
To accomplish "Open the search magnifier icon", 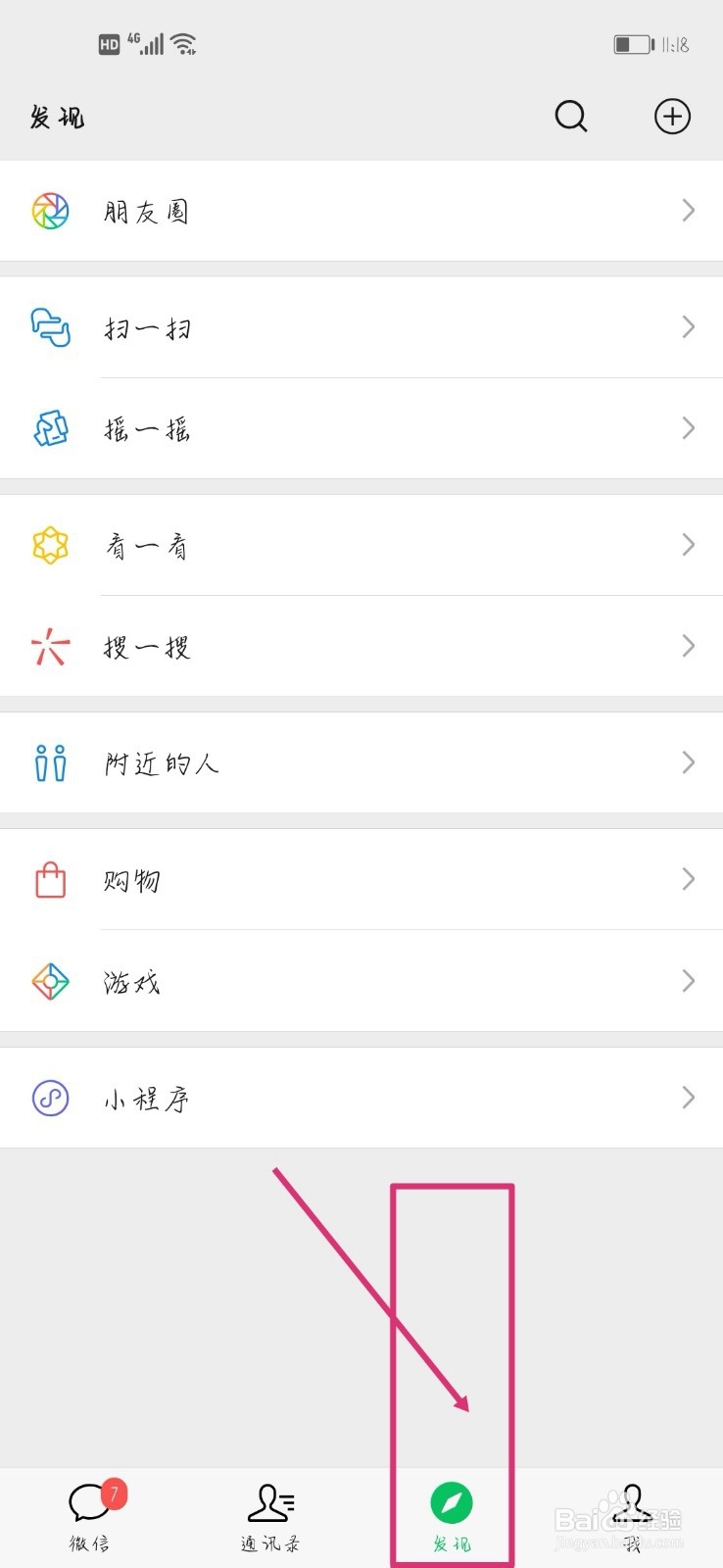I will click(571, 117).
